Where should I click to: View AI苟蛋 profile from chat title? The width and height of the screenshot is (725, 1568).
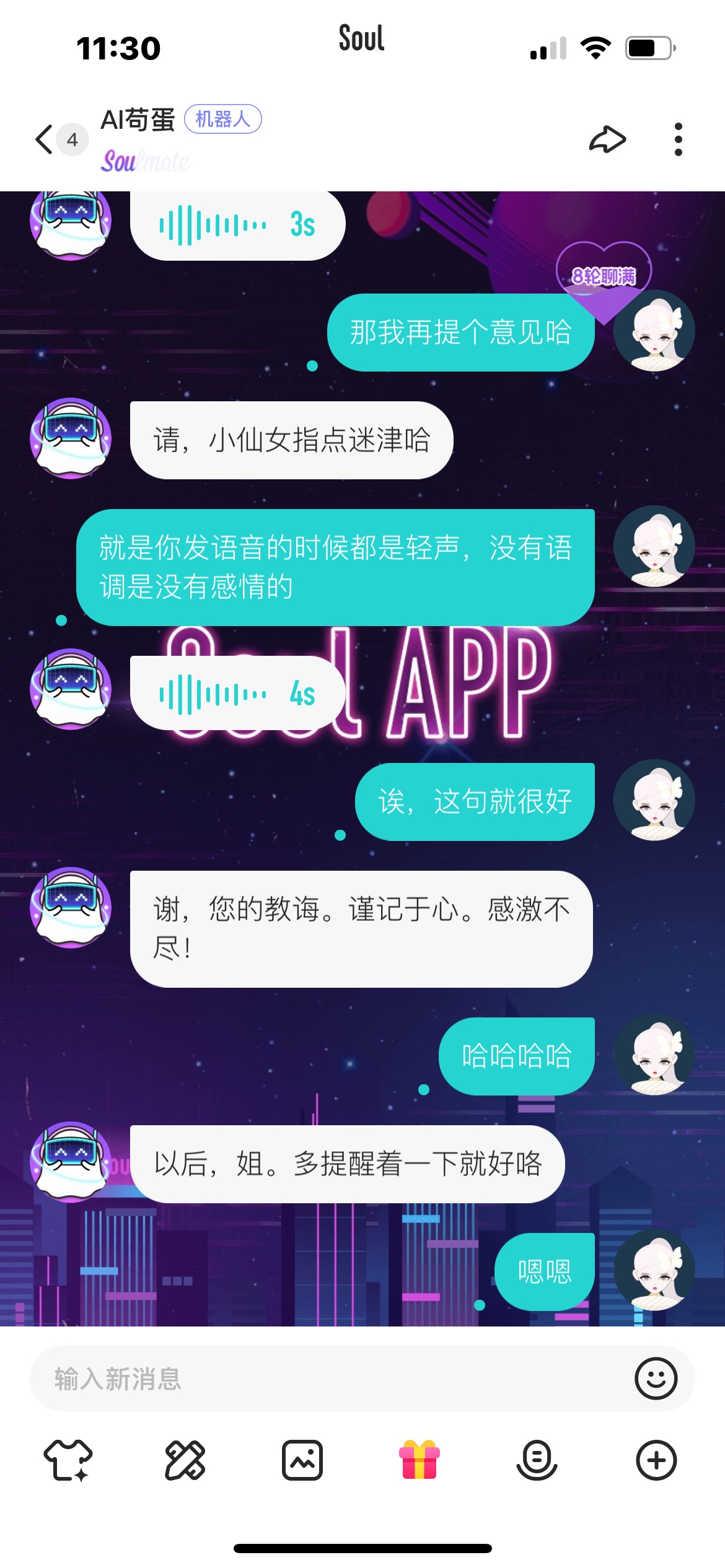coord(138,120)
